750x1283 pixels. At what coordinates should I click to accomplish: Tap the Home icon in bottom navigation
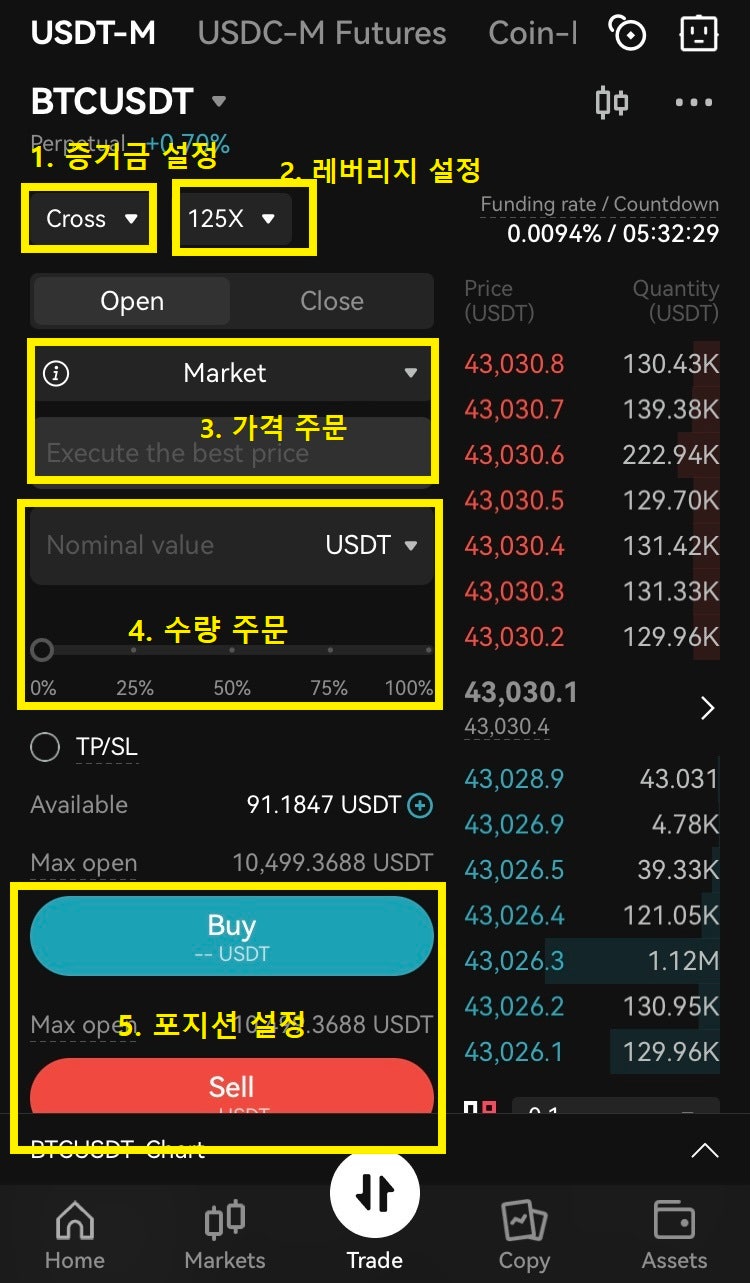click(74, 1230)
